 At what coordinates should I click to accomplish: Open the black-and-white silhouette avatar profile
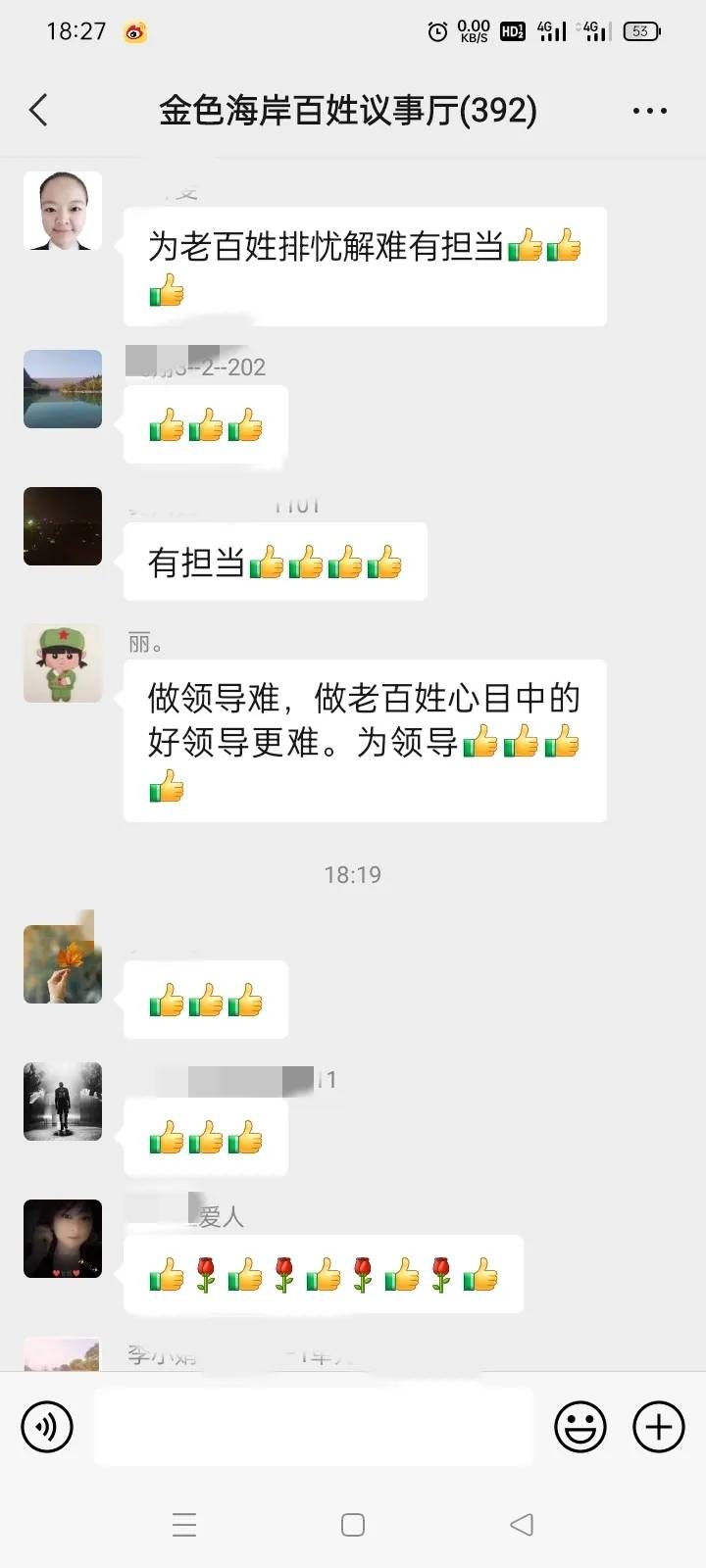(x=63, y=1102)
